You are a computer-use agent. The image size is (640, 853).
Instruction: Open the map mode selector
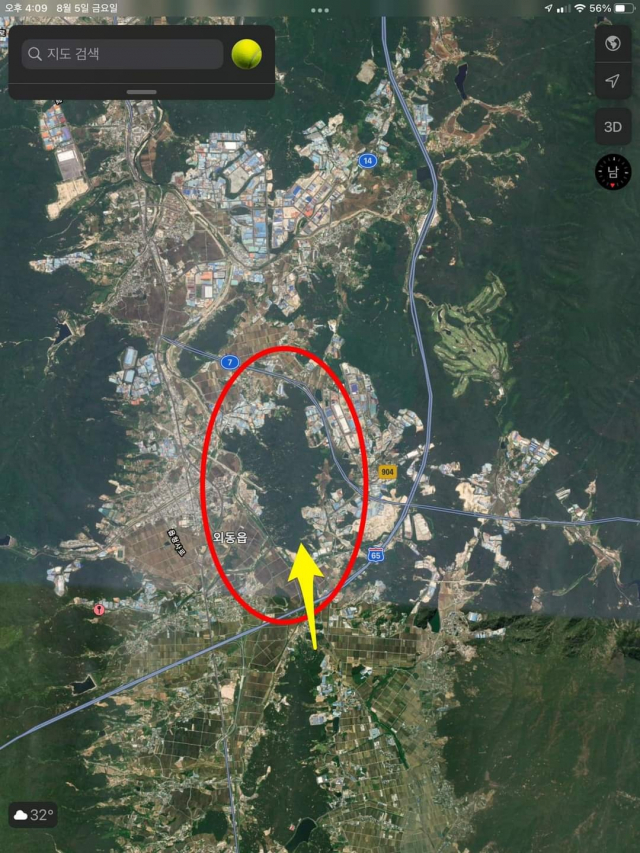point(613,43)
